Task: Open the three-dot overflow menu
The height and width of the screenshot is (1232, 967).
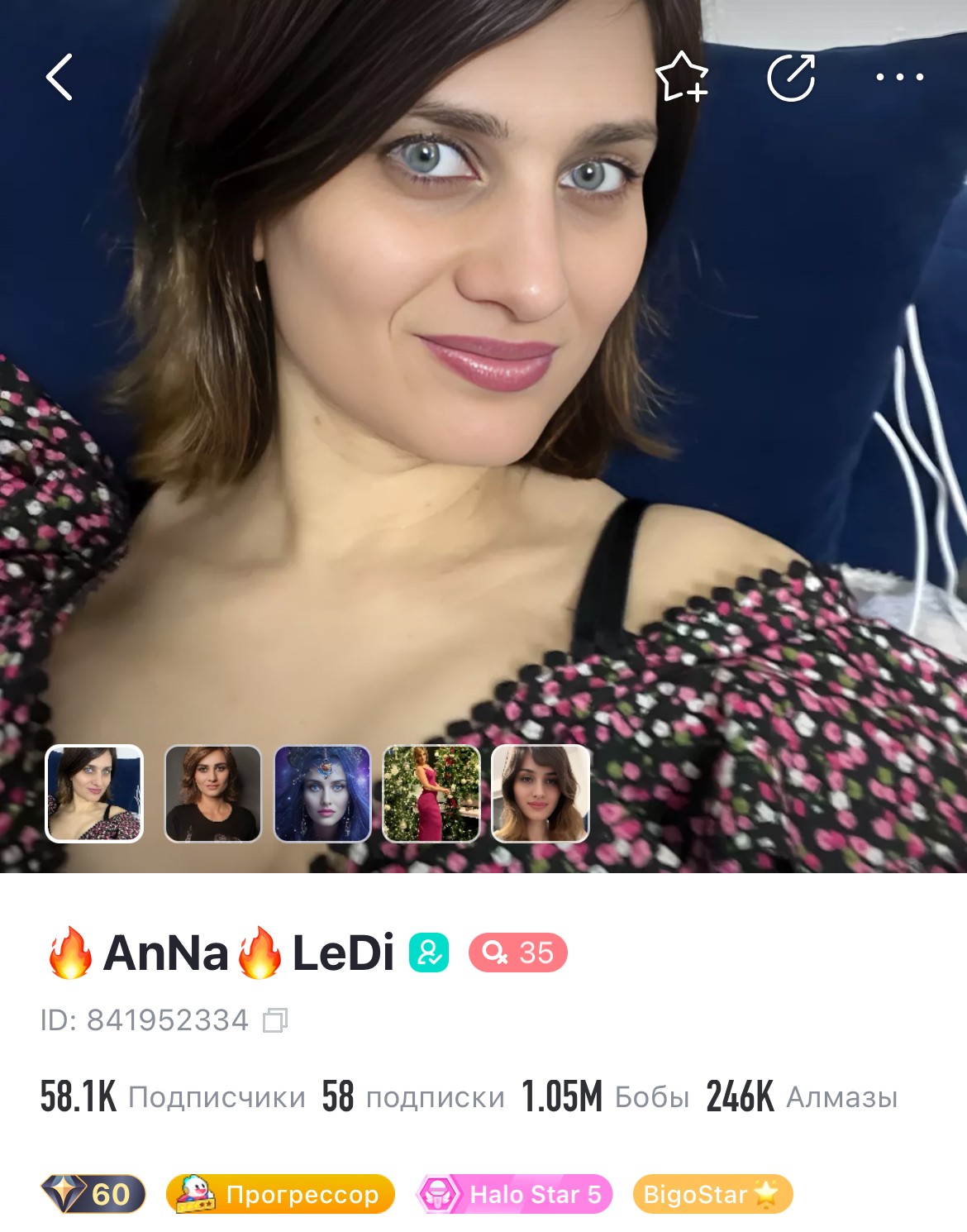Action: click(x=899, y=78)
